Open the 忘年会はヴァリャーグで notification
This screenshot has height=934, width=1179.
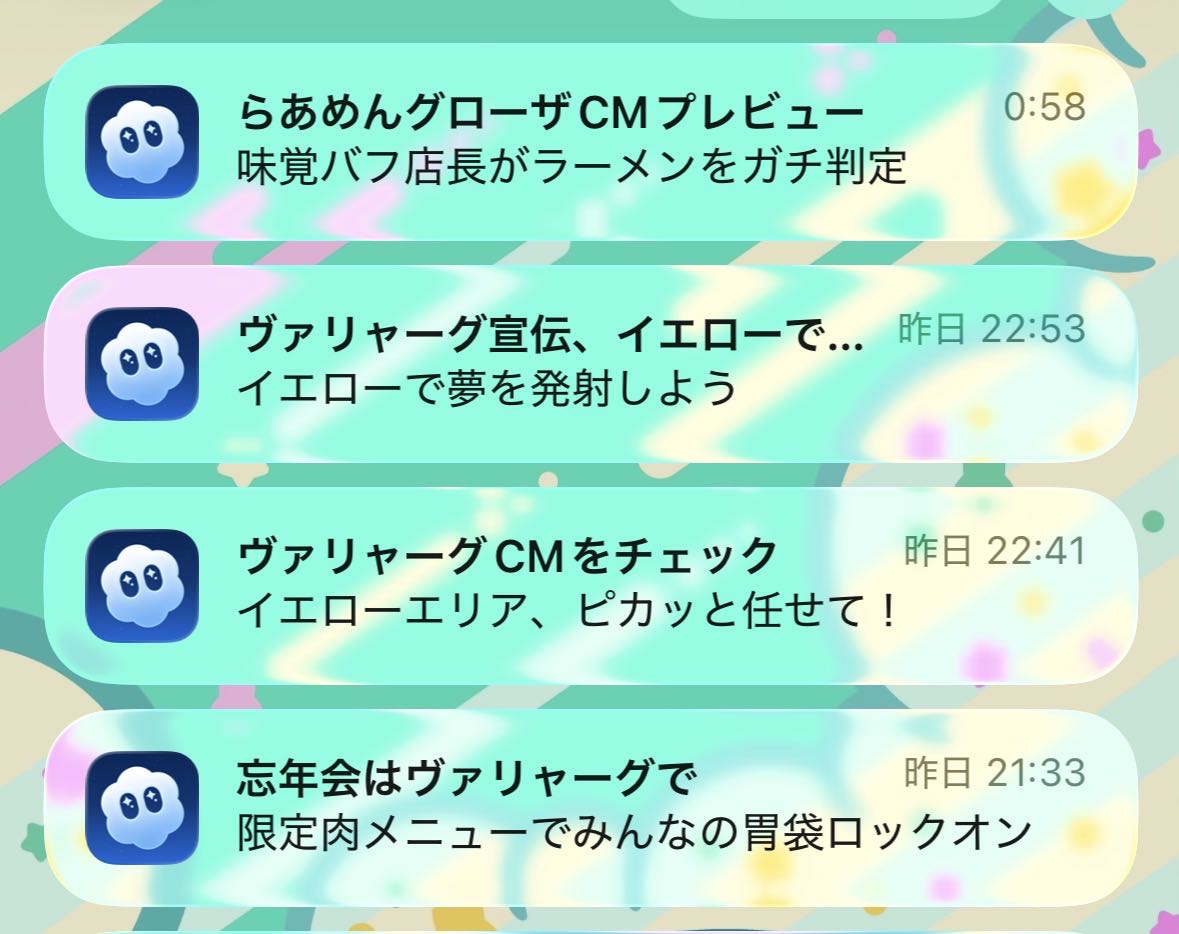[x=590, y=808]
